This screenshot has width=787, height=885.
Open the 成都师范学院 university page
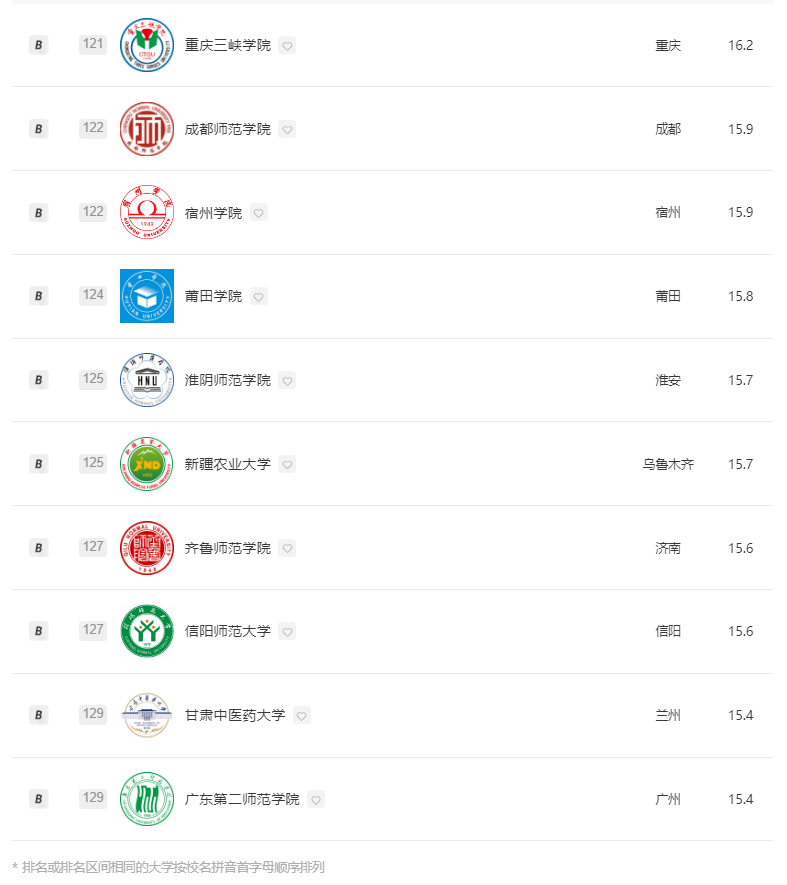tap(229, 129)
